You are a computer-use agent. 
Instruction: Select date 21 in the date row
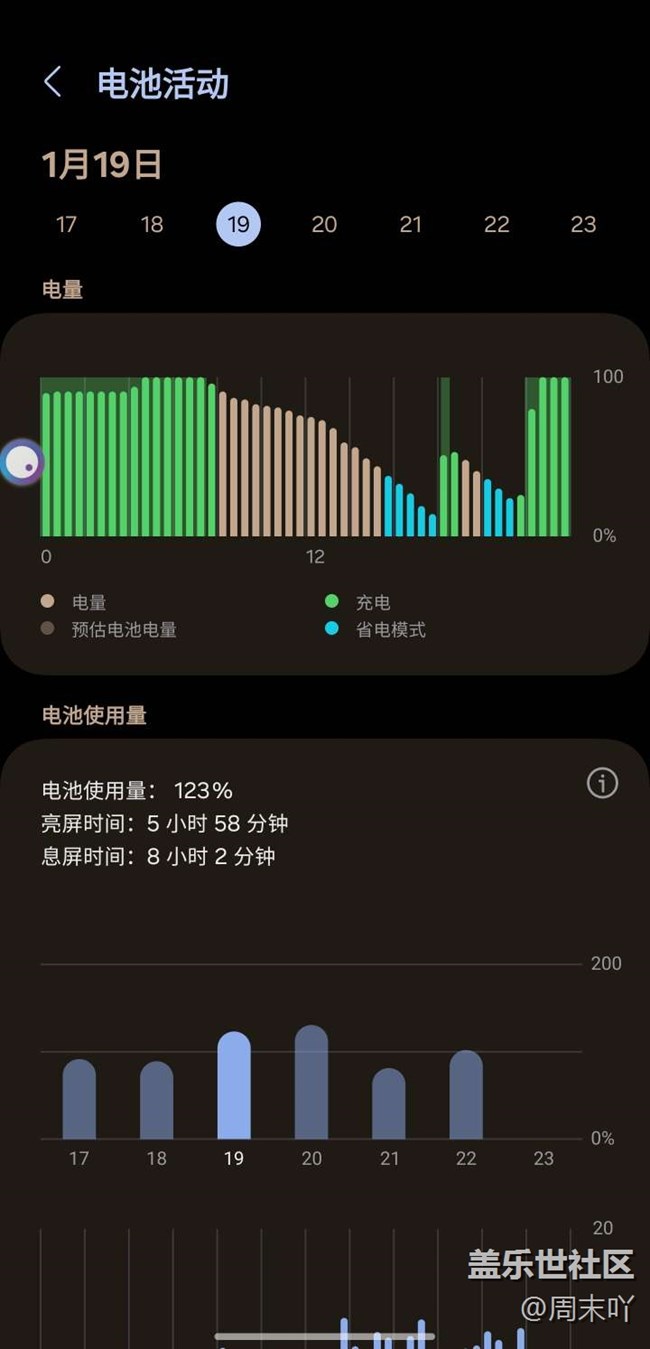click(411, 224)
